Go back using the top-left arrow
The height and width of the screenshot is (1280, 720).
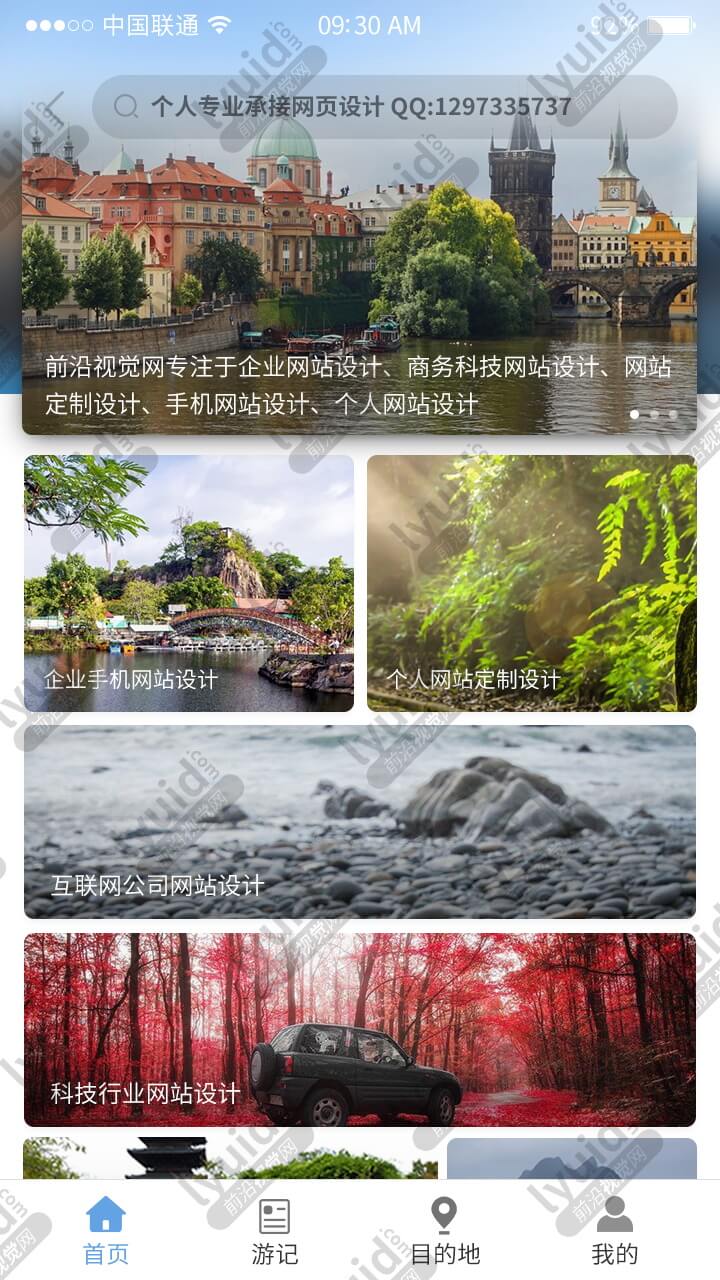click(x=51, y=107)
